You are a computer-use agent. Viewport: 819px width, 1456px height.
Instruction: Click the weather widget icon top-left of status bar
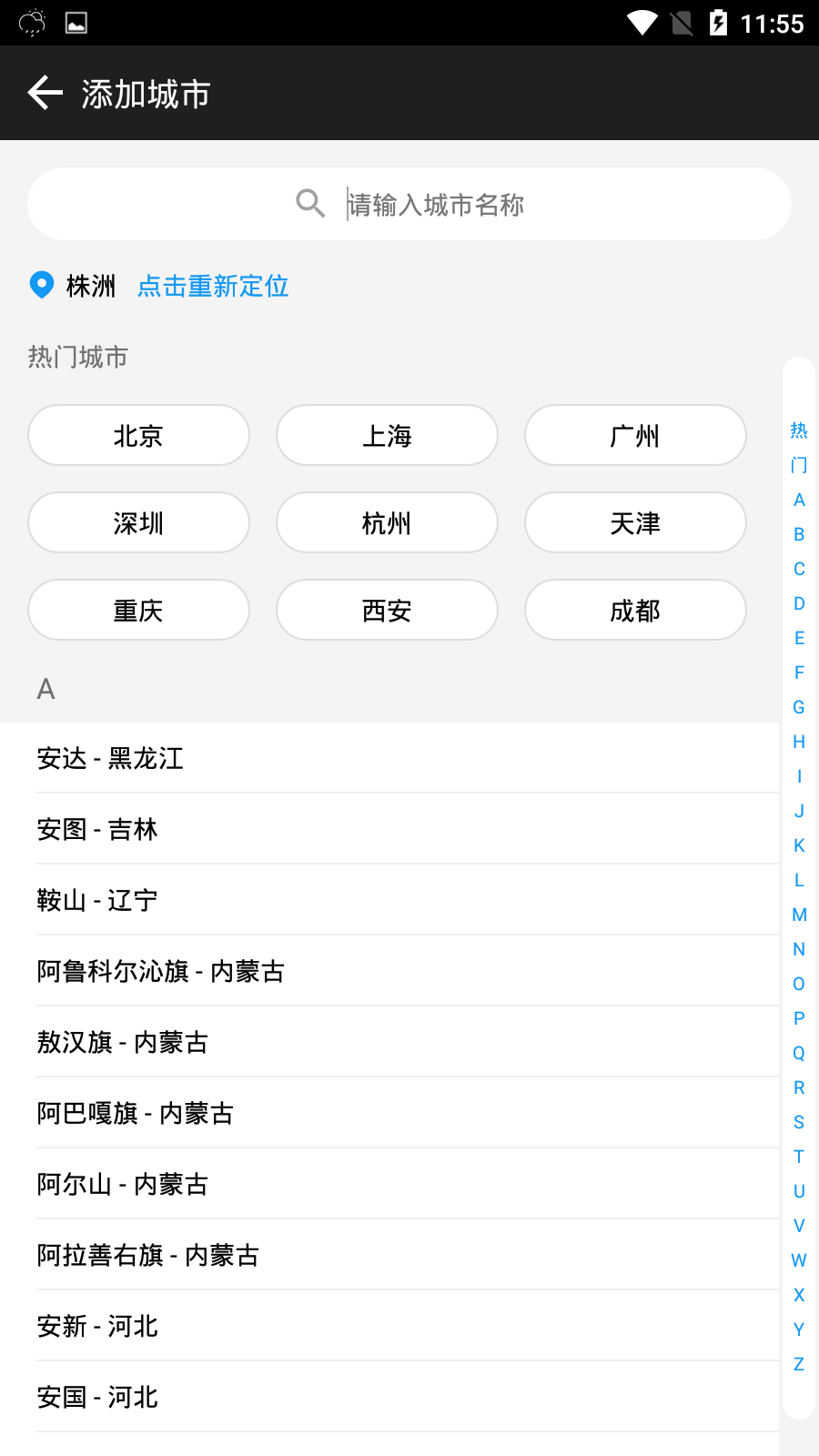point(30,23)
